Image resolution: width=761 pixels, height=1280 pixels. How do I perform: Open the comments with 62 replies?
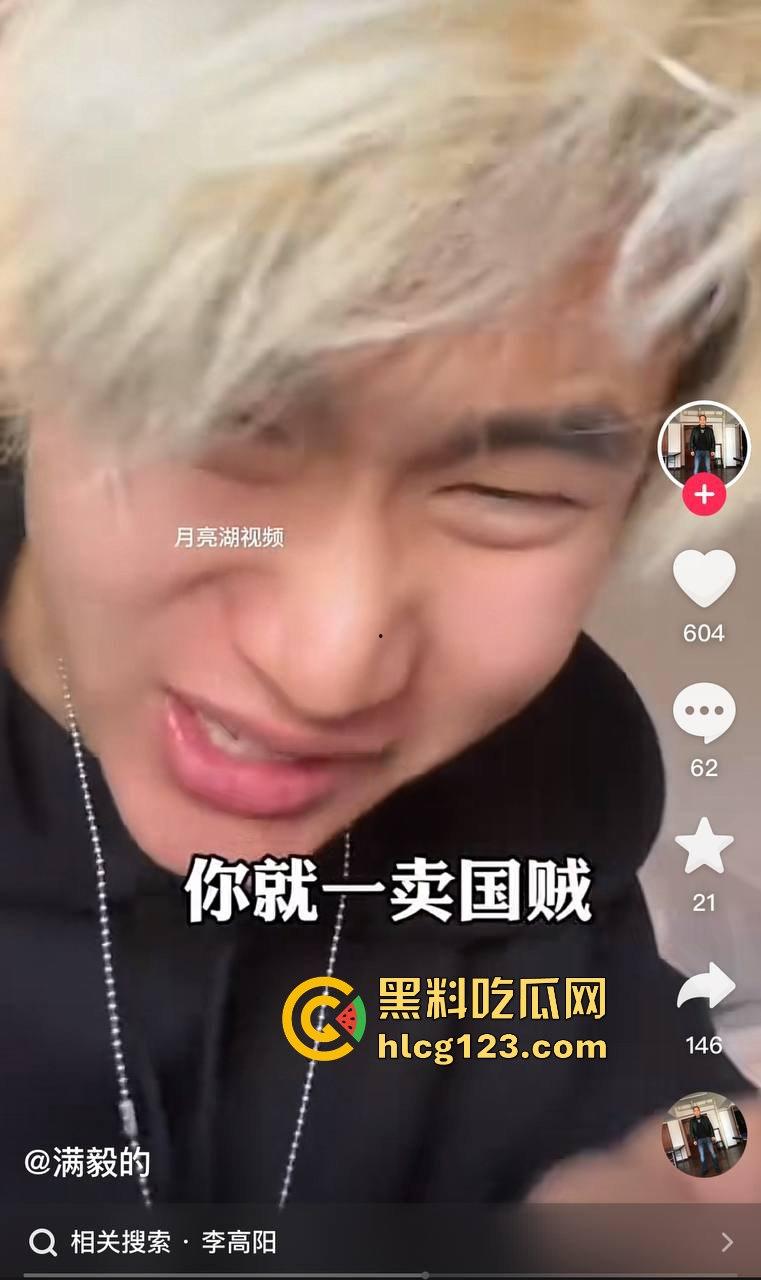[704, 713]
